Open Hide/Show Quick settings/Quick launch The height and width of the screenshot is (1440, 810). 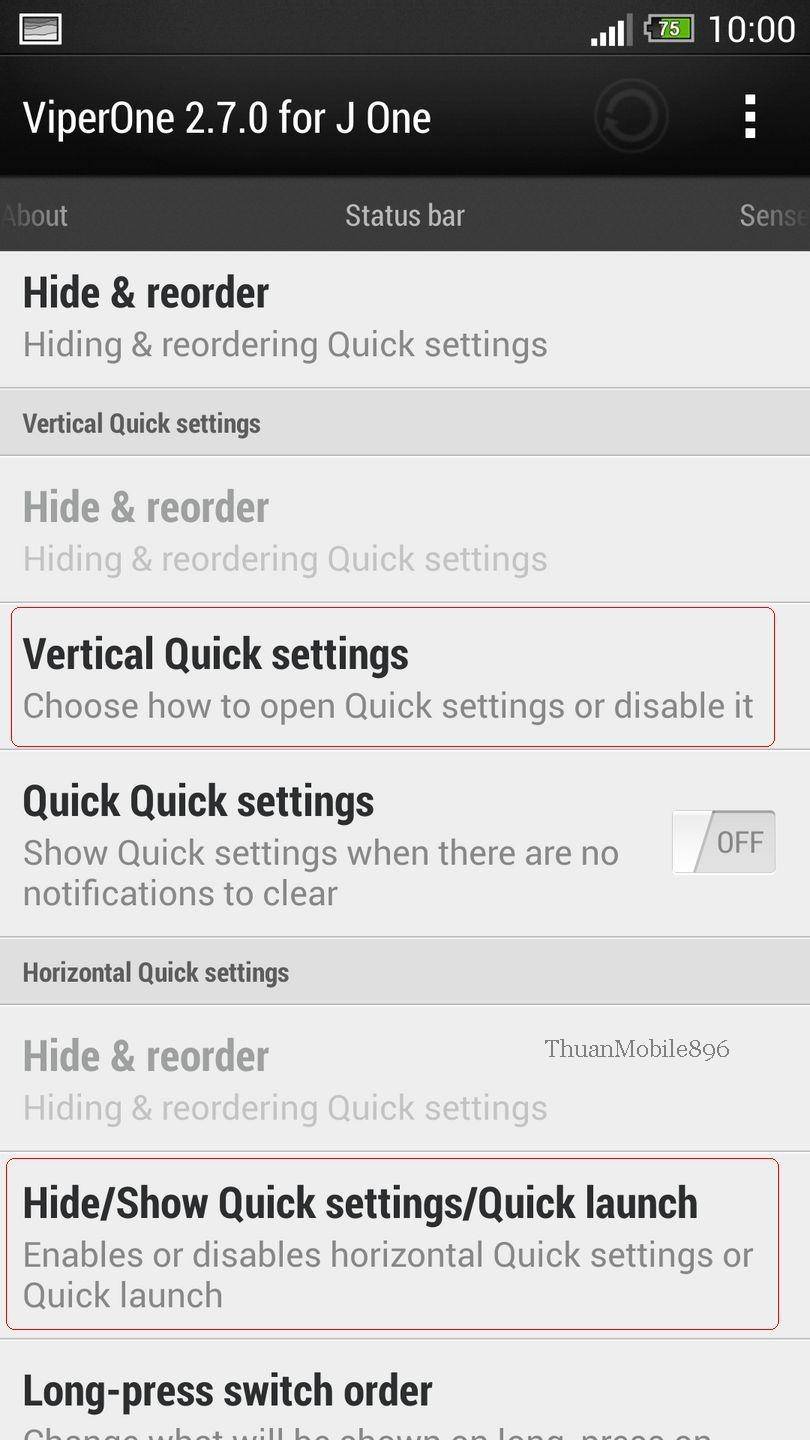(x=392, y=1244)
